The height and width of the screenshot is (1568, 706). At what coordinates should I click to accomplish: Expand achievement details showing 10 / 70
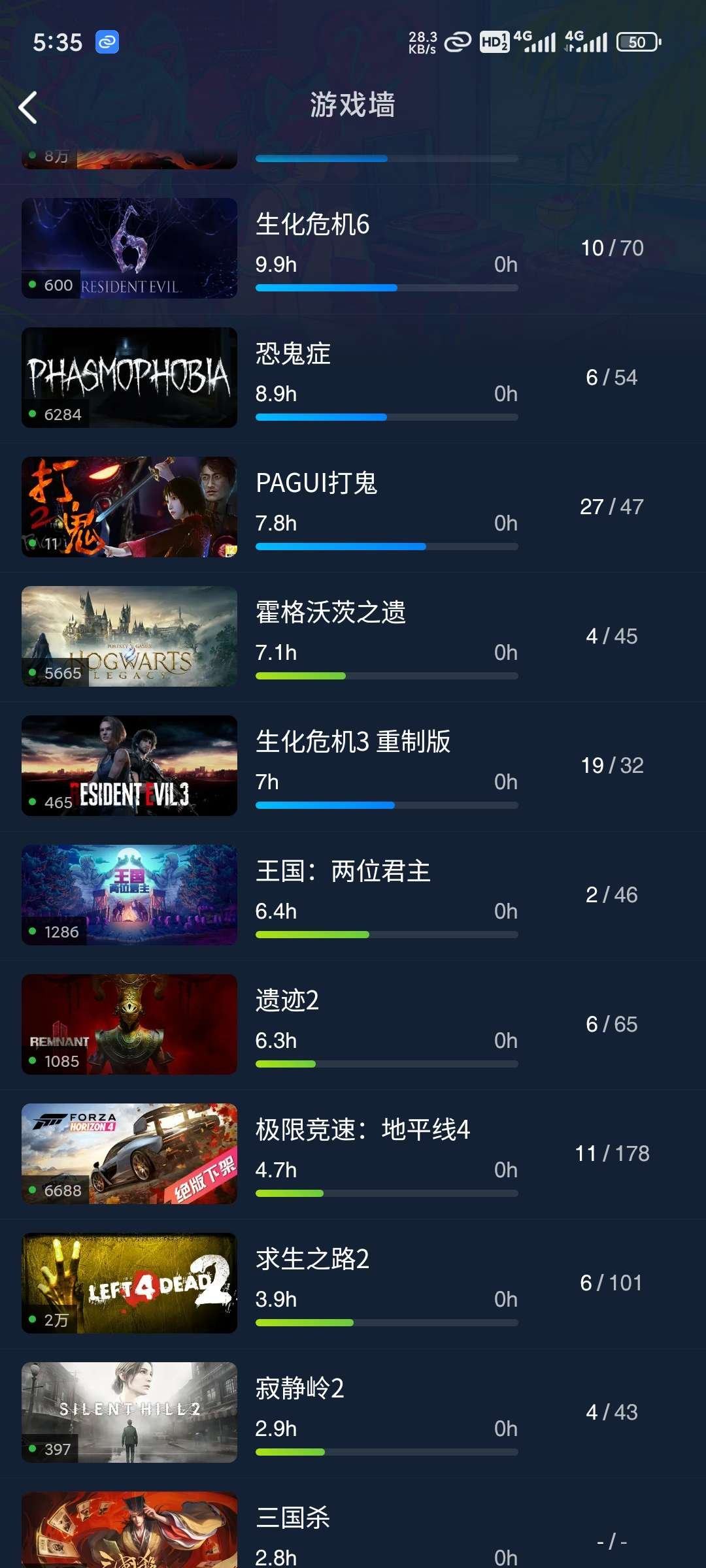point(612,248)
